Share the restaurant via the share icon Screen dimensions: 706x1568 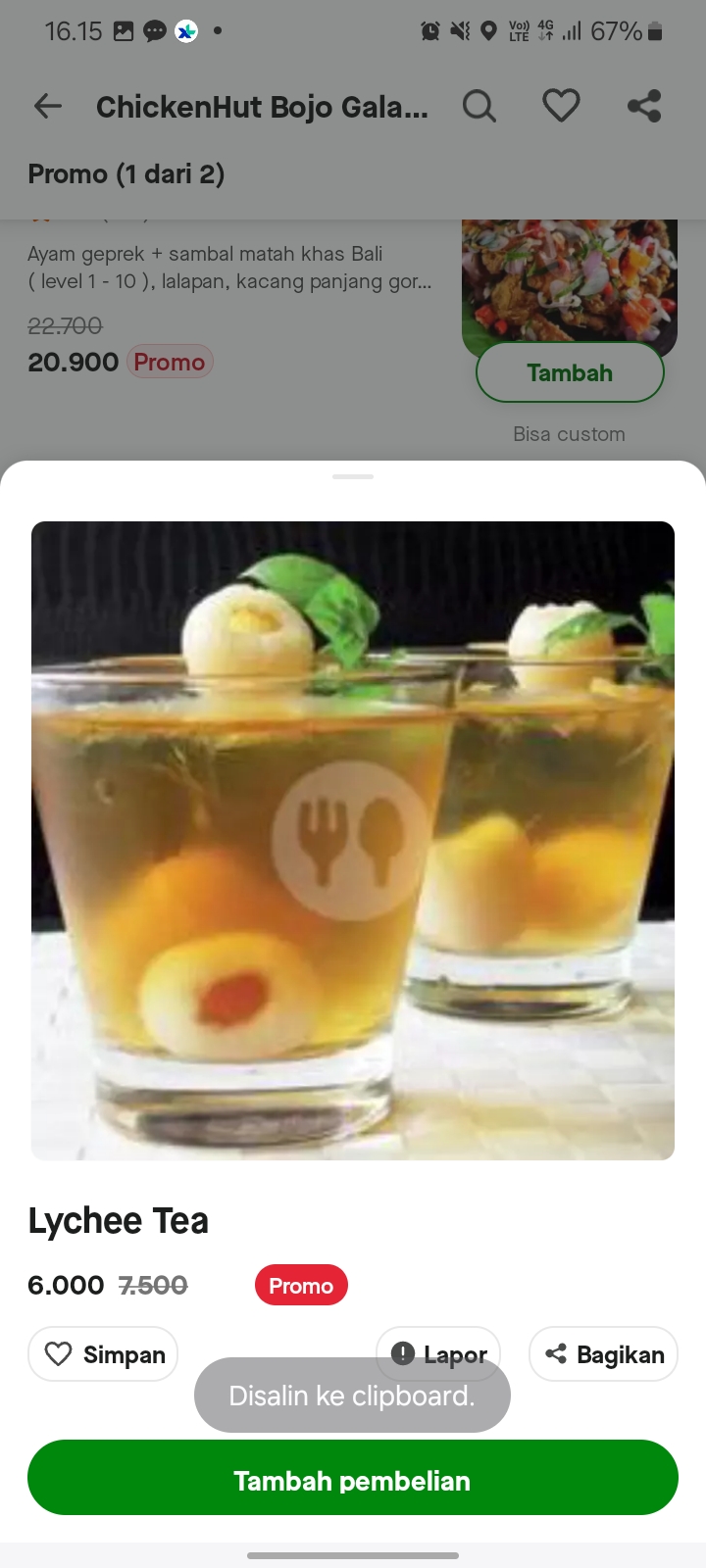click(x=644, y=106)
